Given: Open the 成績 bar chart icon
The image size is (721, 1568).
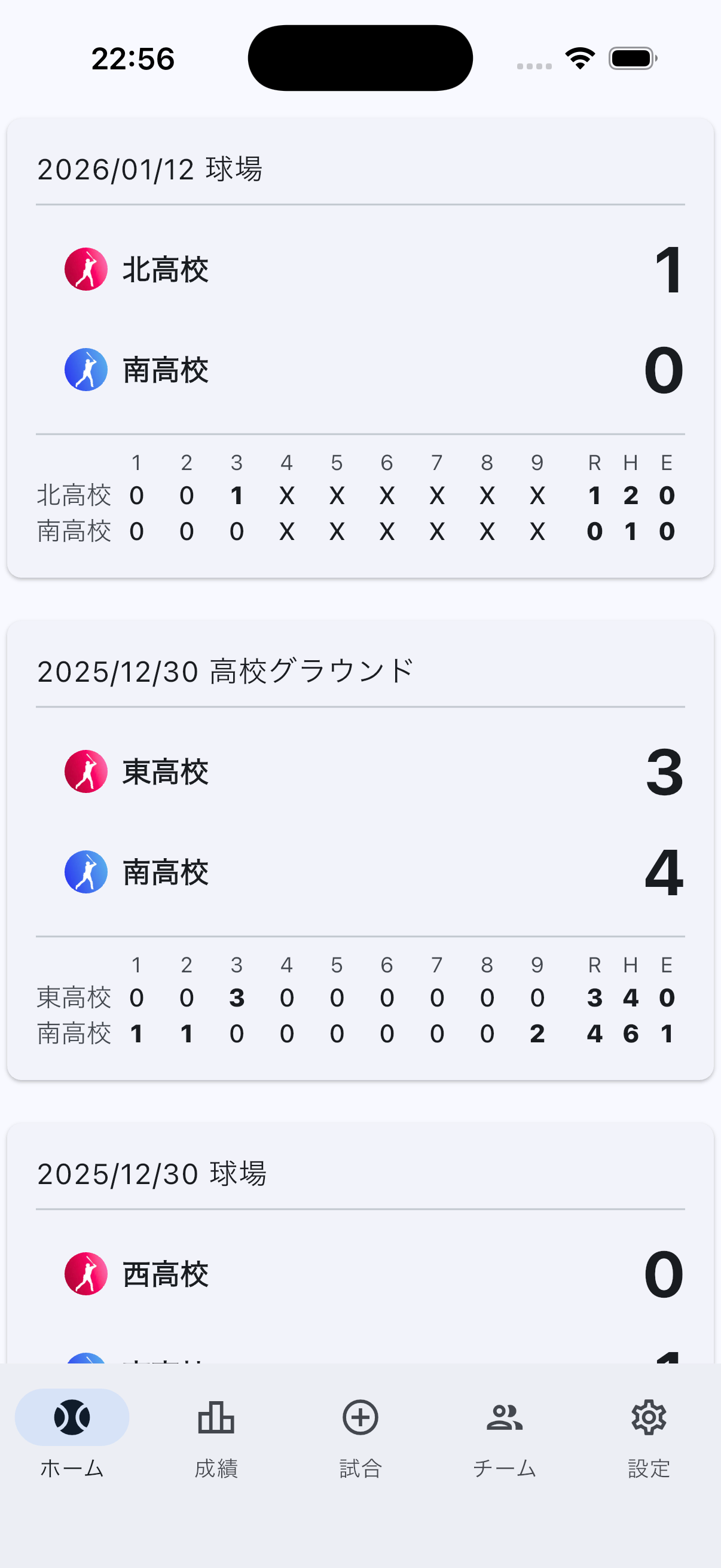Looking at the screenshot, I should [216, 1418].
